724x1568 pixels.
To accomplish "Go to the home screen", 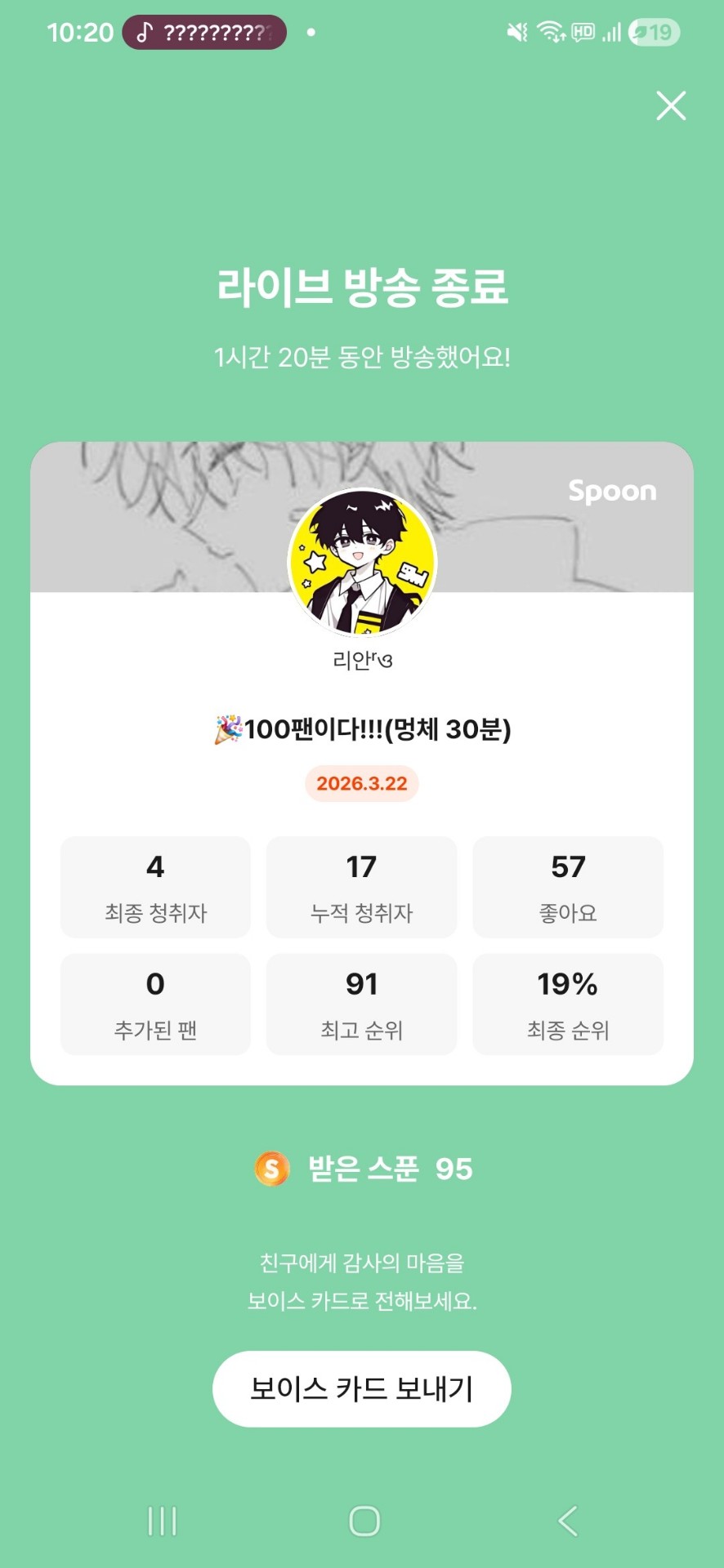I will pos(364,1521).
